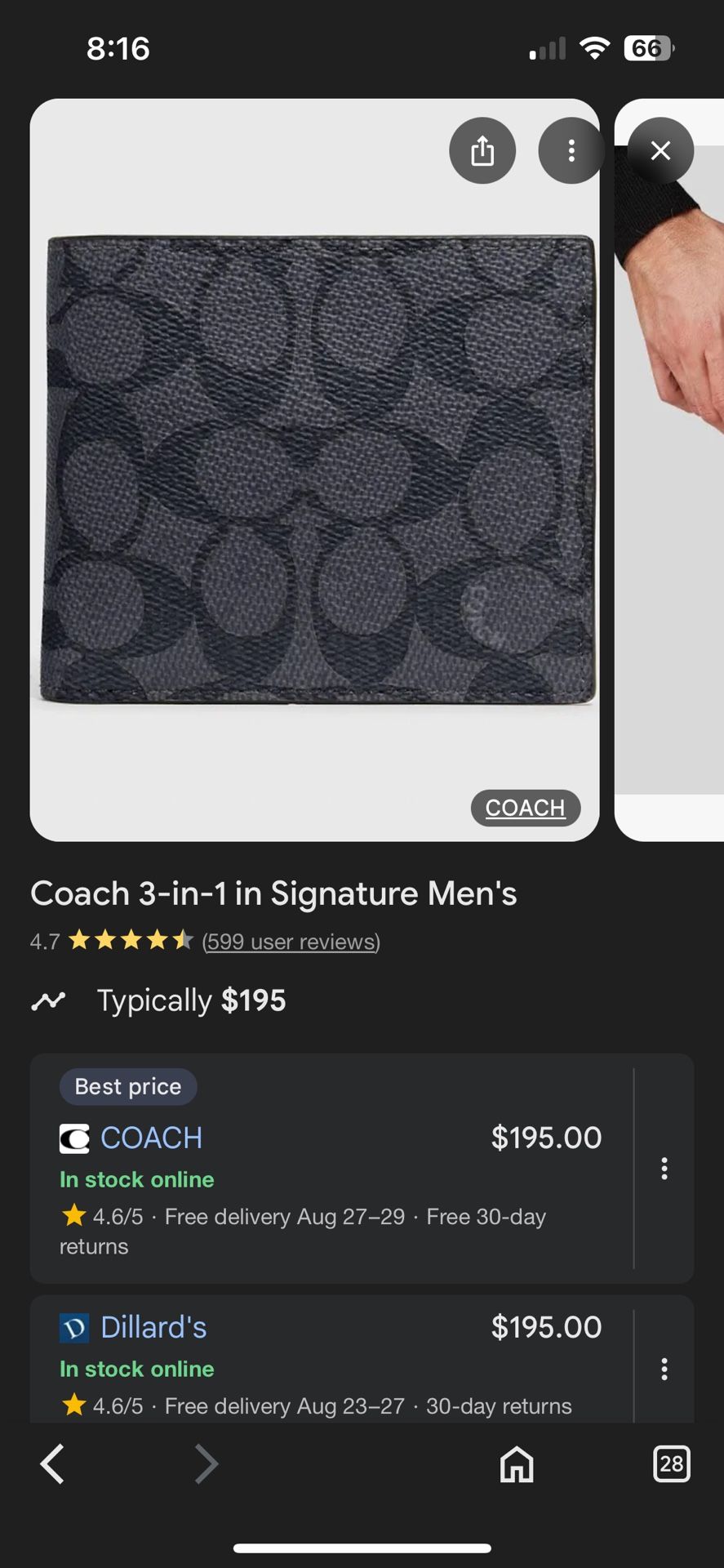Tap the Dillard's retailer logo icon
The image size is (724, 1568).
73,1327
